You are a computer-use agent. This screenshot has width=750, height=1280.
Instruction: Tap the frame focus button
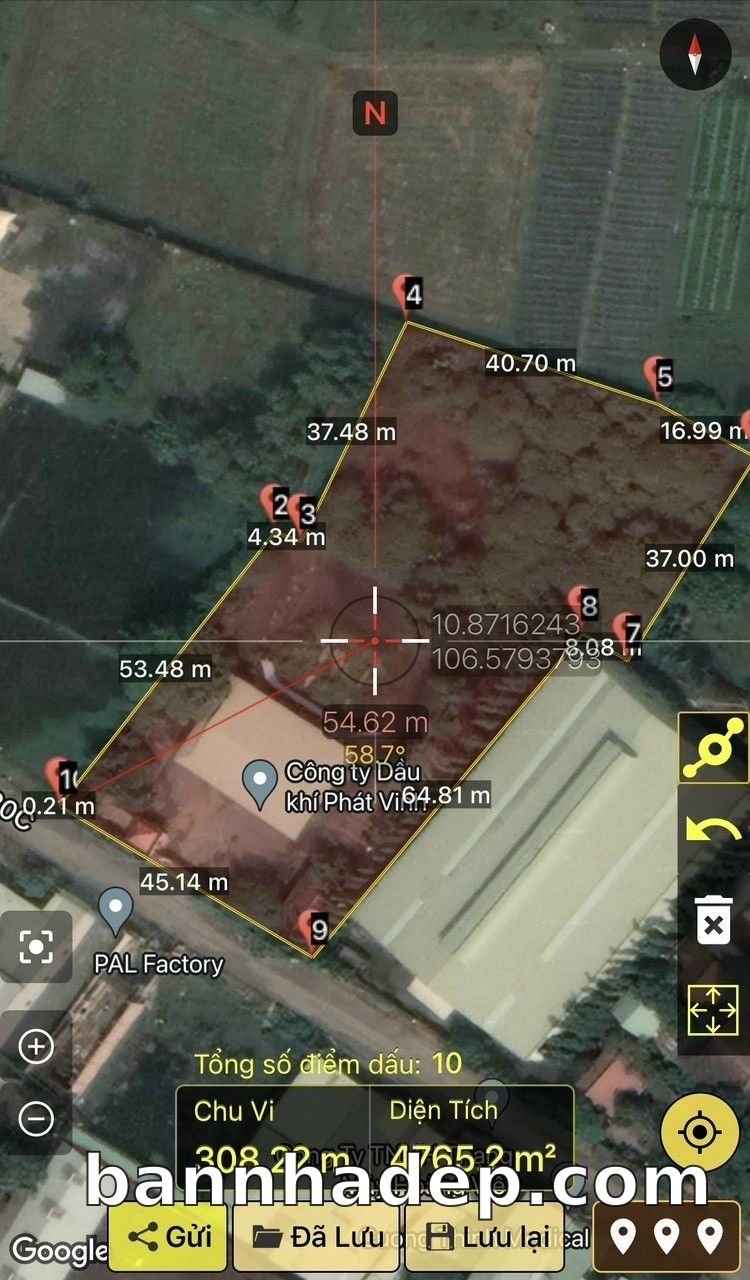point(36,945)
